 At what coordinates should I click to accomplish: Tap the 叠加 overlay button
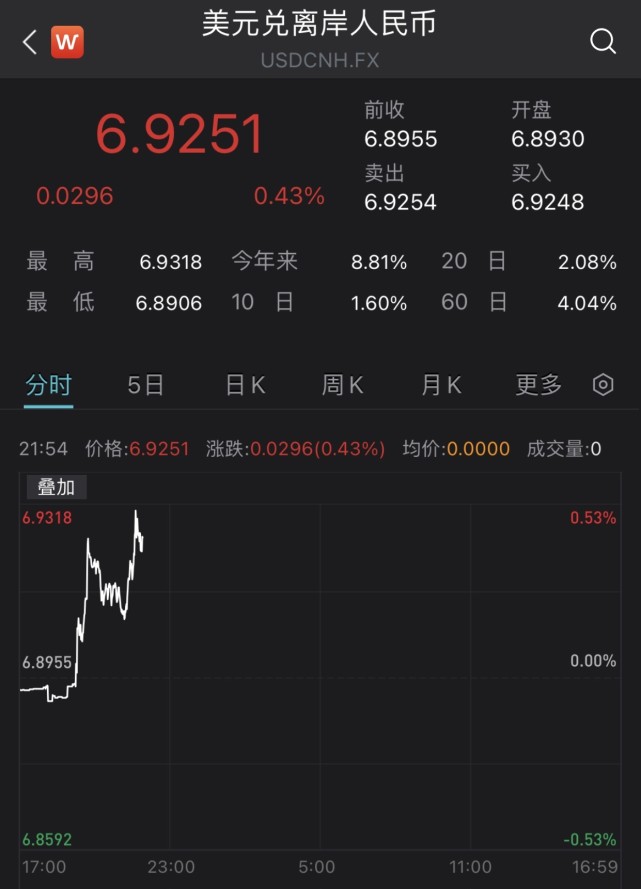56,487
